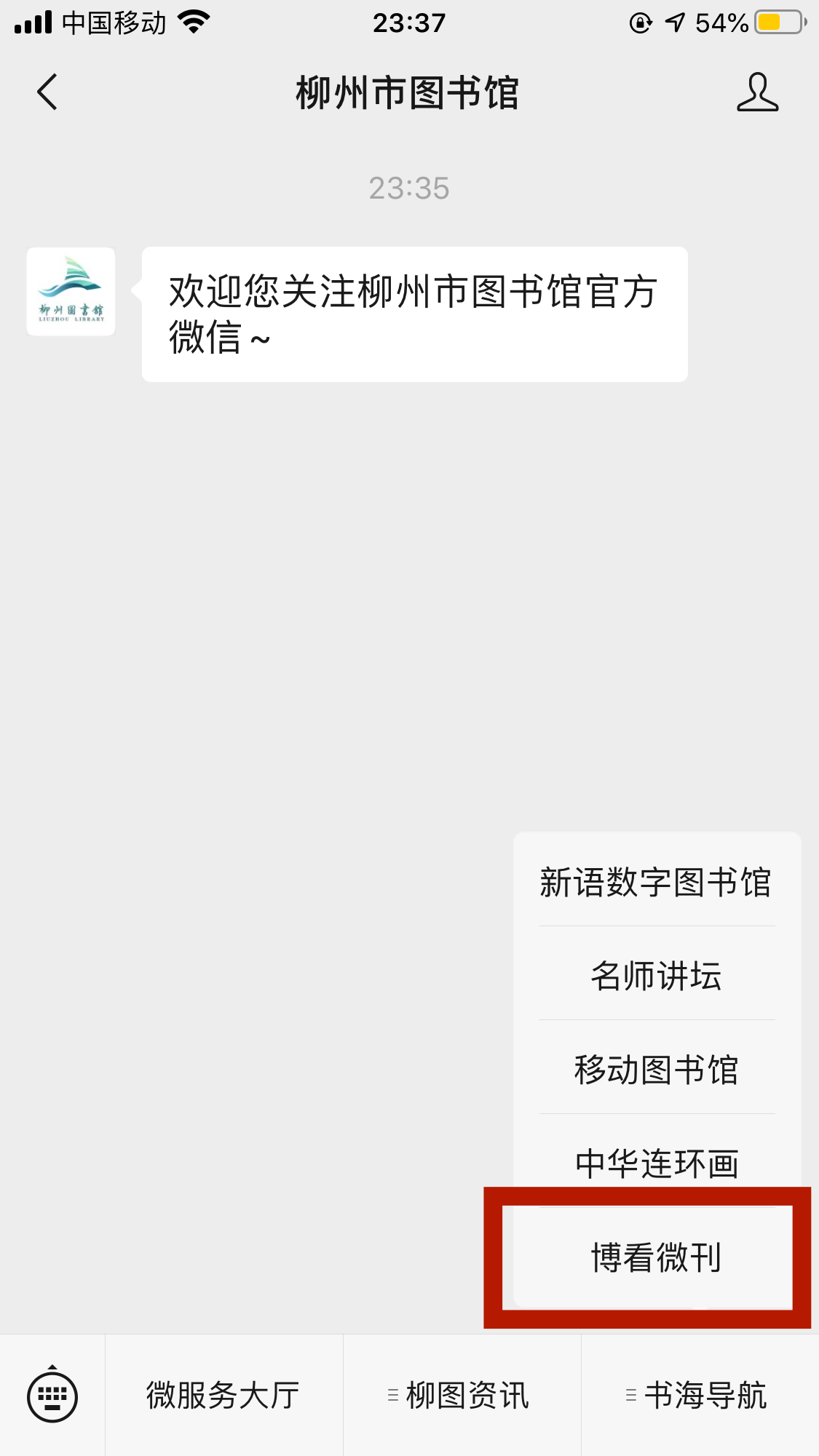Open 微服务大厅 bottom menu
The height and width of the screenshot is (1456, 819).
(223, 1395)
